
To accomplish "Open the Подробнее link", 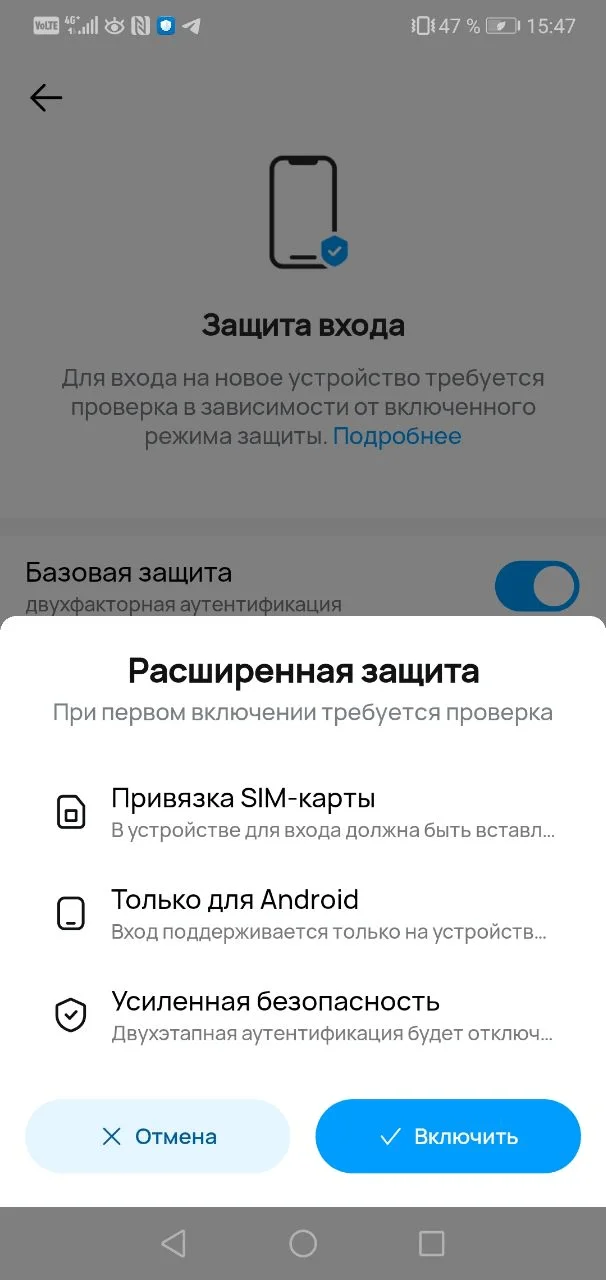I will [397, 436].
